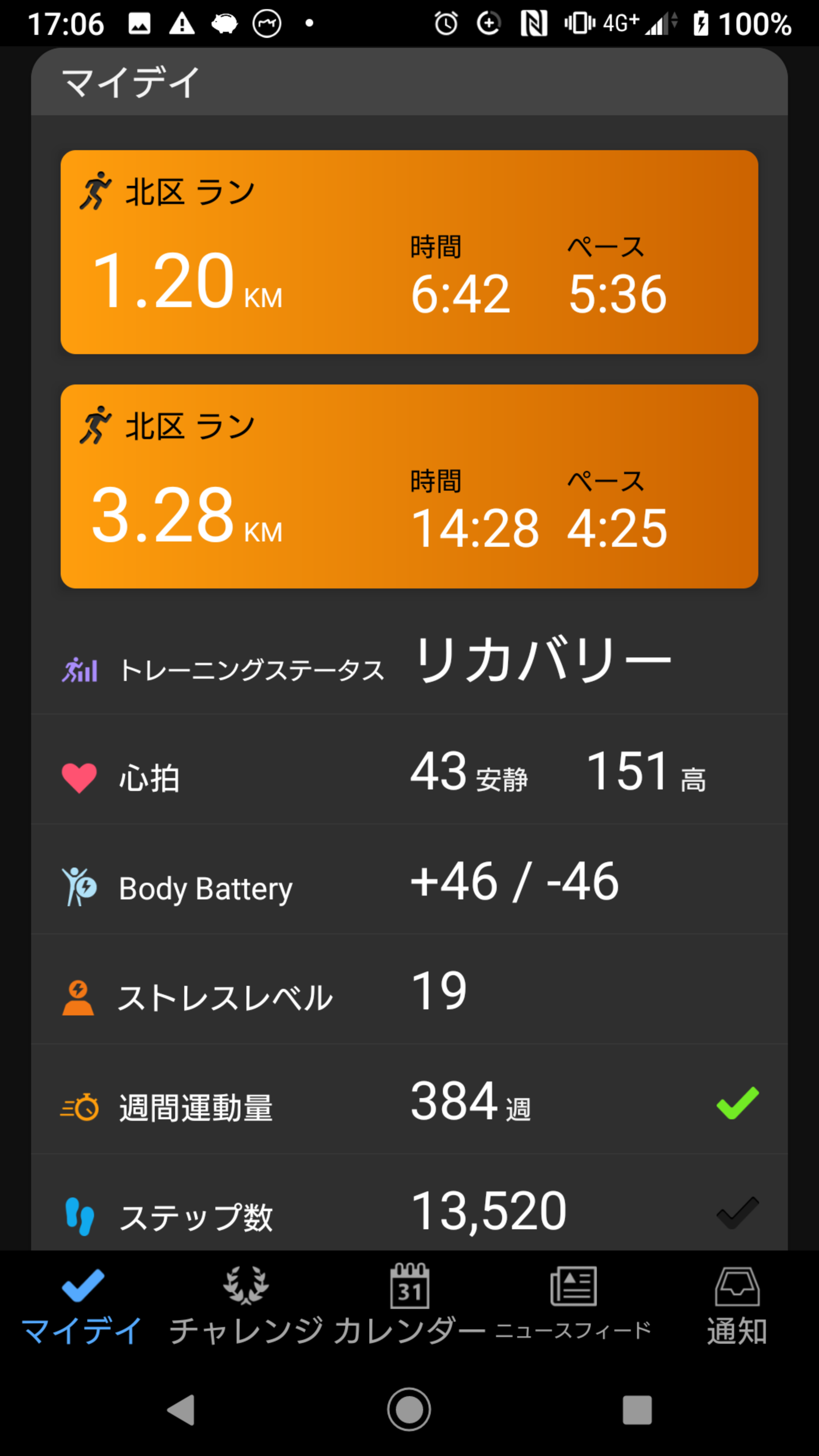This screenshot has height=1456, width=819.
Task: Tap the system back button
Action: pos(182,1410)
